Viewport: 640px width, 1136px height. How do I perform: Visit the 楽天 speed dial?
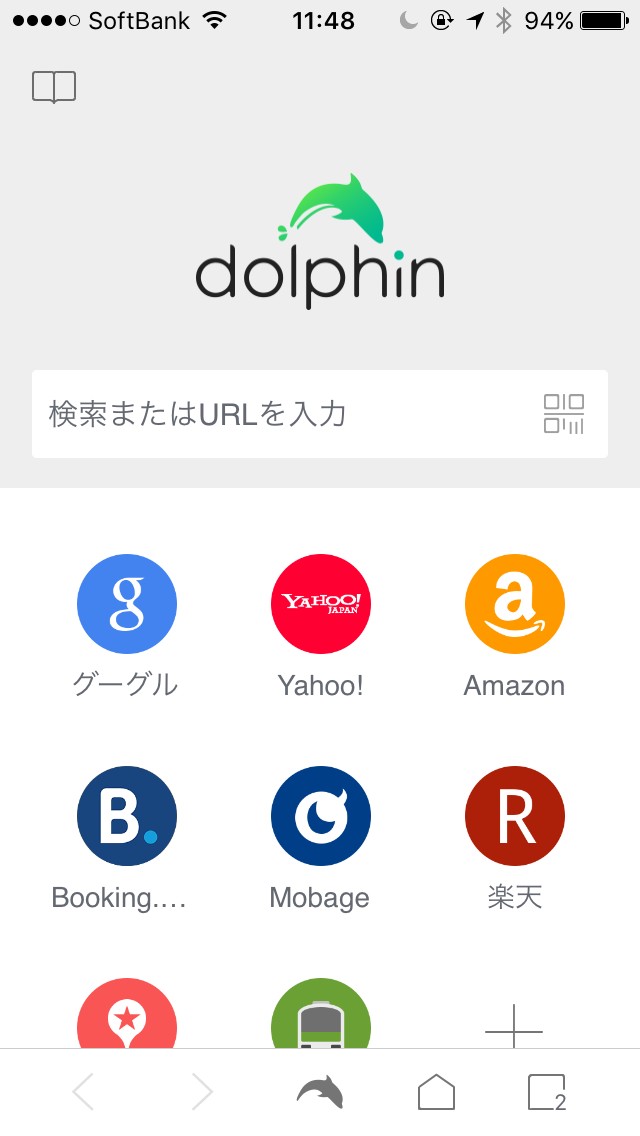coord(515,817)
